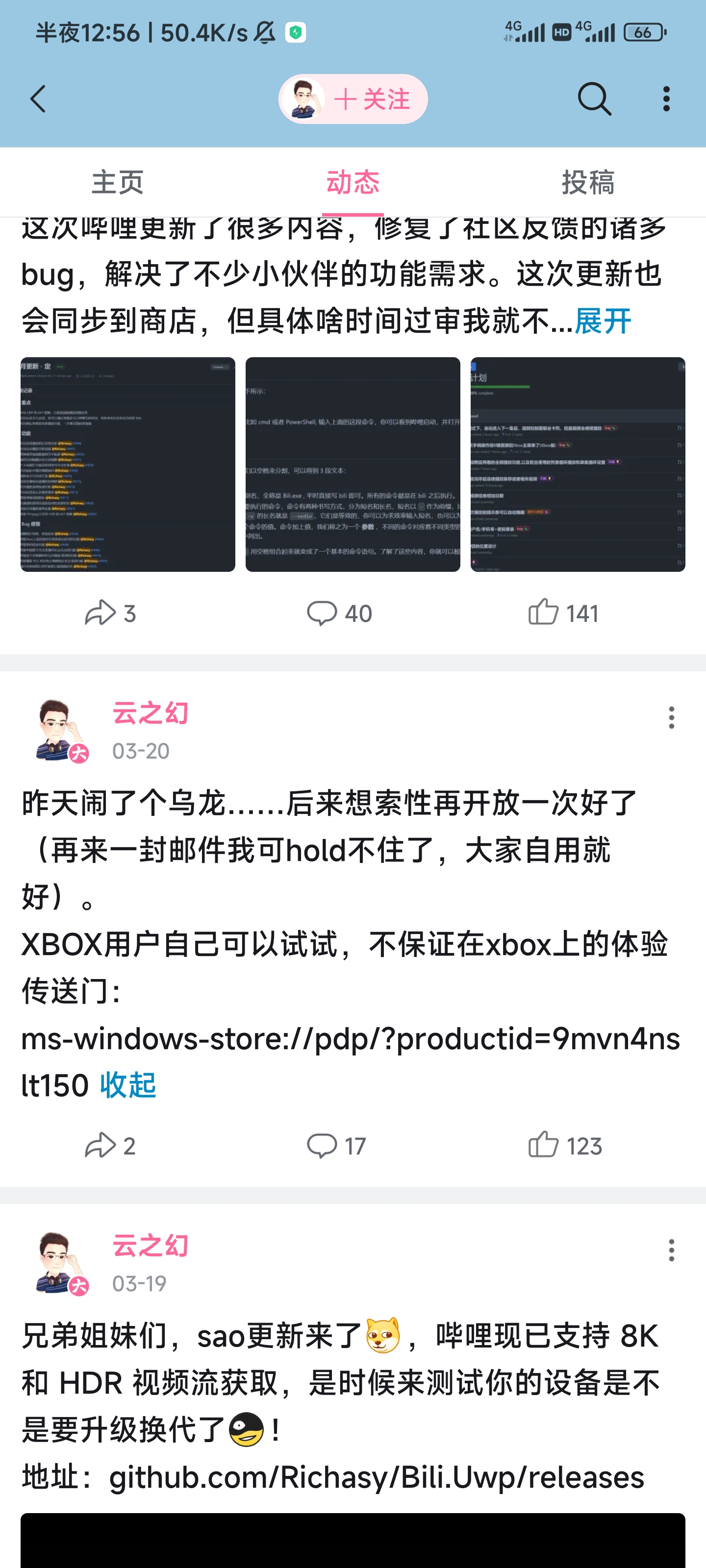Share the XBOX post via share arrow
The height and width of the screenshot is (1568, 706).
tap(110, 1146)
